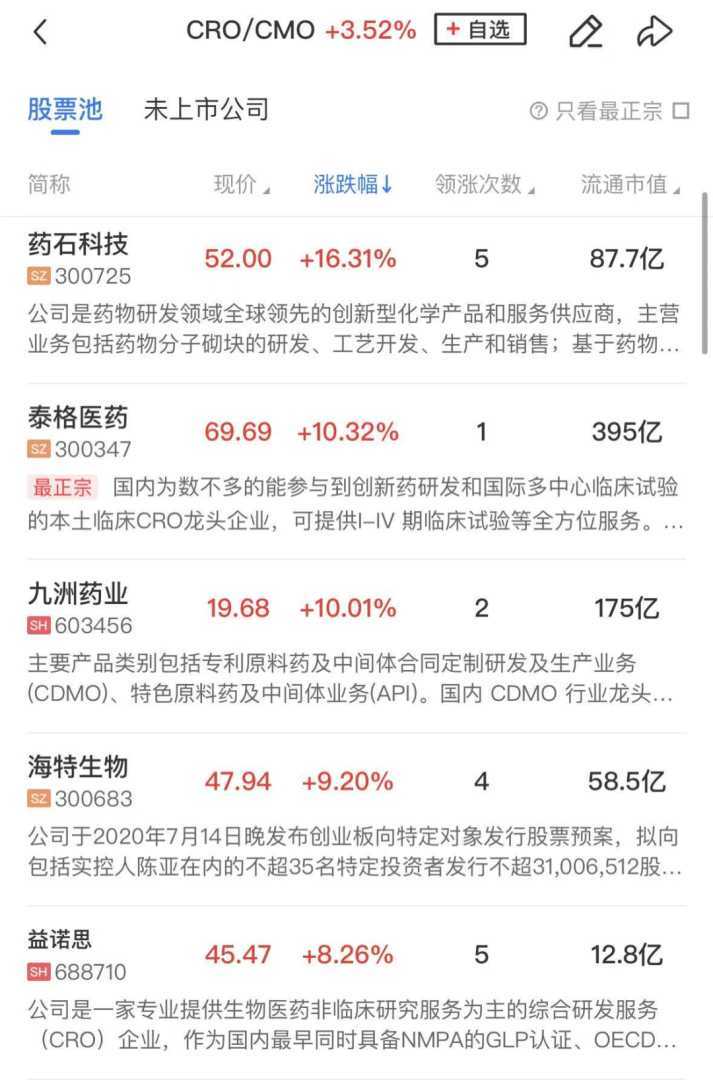Open the 药石科技 stock row
This screenshot has width=713, height=1080.
click(x=79, y=244)
